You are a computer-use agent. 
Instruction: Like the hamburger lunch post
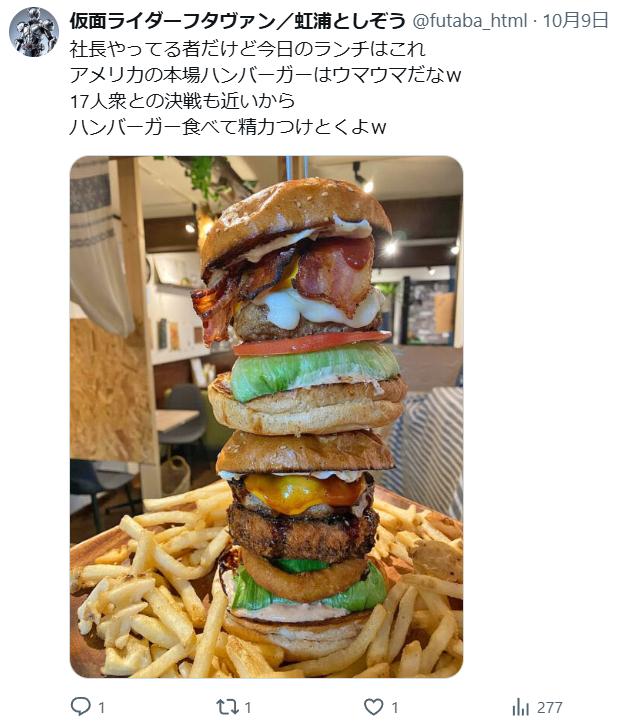coord(374,707)
